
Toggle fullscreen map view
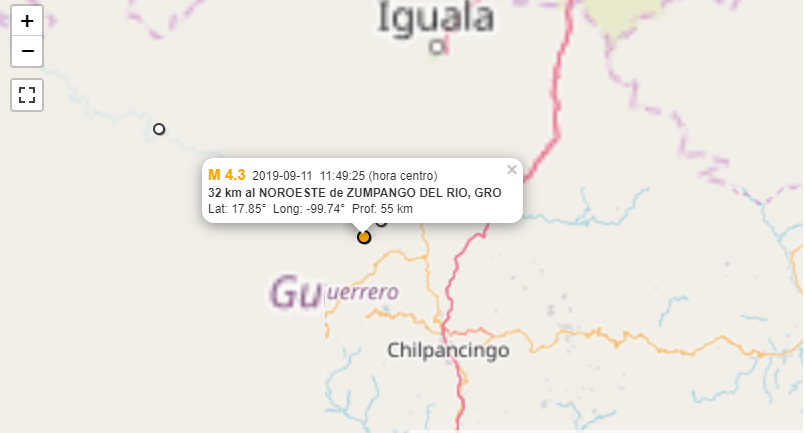click(x=27, y=95)
